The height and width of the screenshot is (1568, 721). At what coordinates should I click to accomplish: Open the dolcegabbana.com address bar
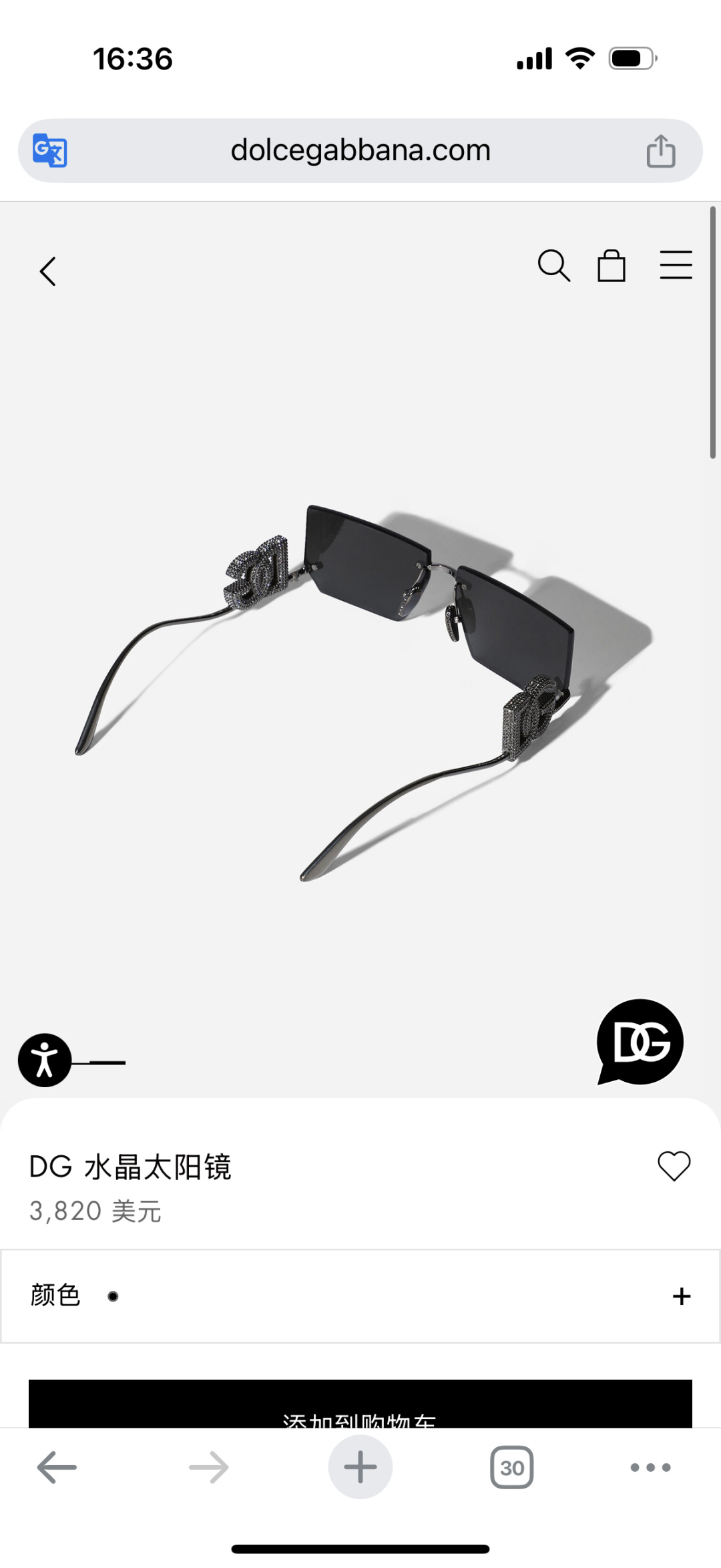click(x=360, y=151)
